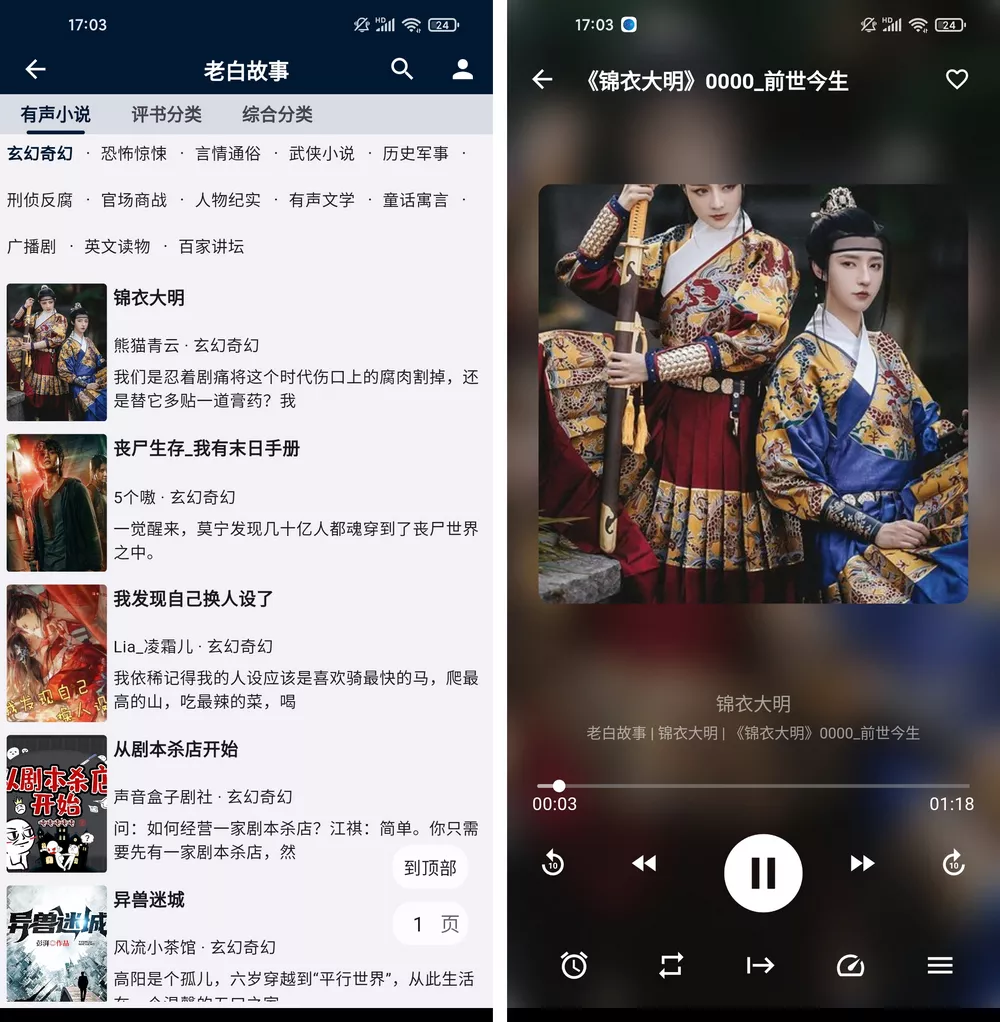
Task: Toggle the repeat mode
Action: pyautogui.click(x=670, y=965)
